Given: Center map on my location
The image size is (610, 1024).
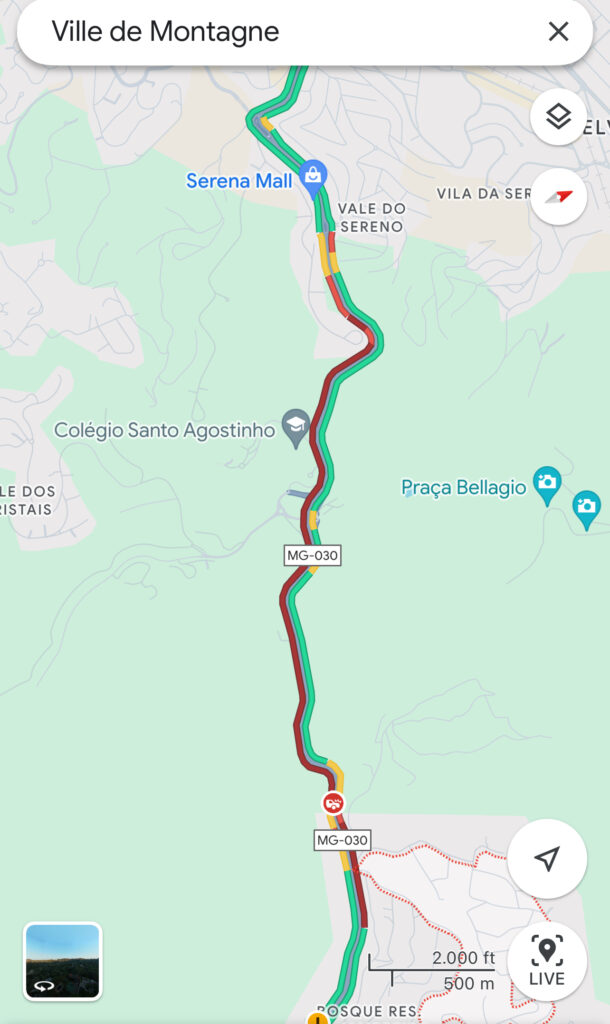Looking at the screenshot, I should tap(547, 858).
